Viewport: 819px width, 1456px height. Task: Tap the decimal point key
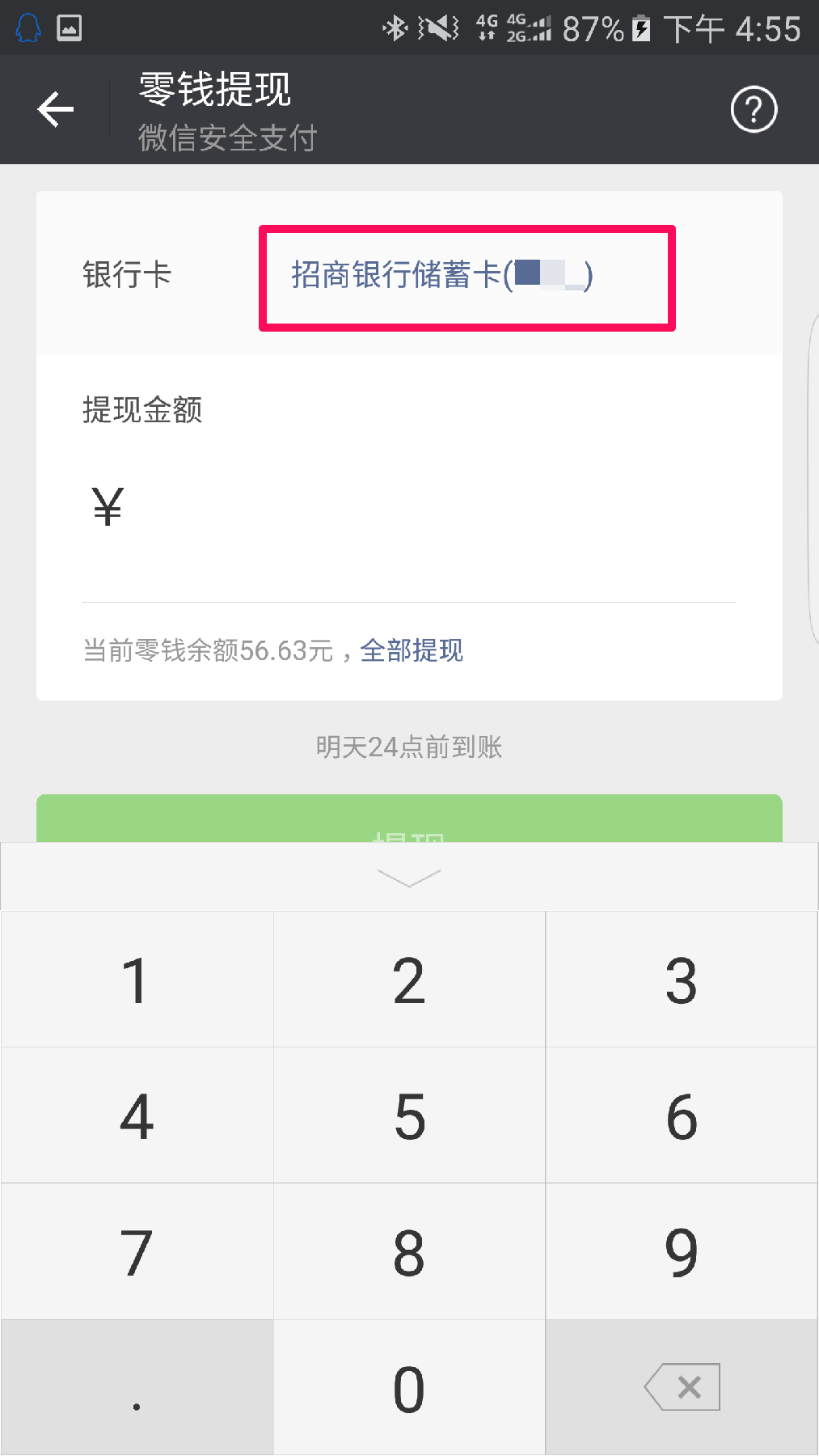137,1388
